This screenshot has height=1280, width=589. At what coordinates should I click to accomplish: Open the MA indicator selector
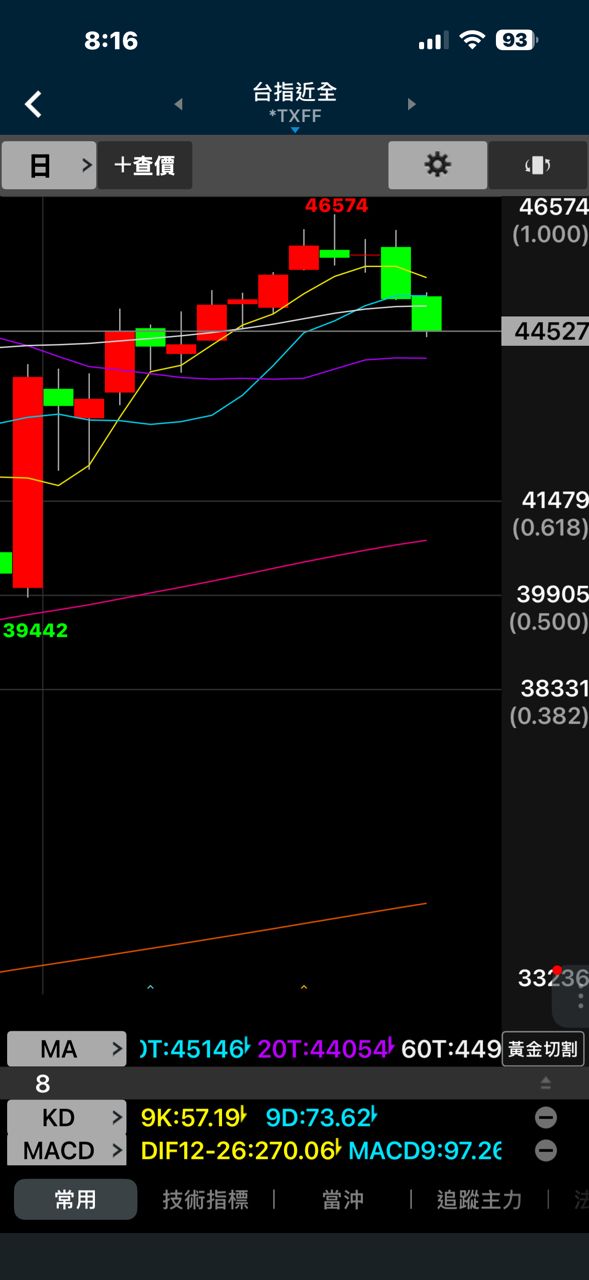click(x=67, y=1049)
